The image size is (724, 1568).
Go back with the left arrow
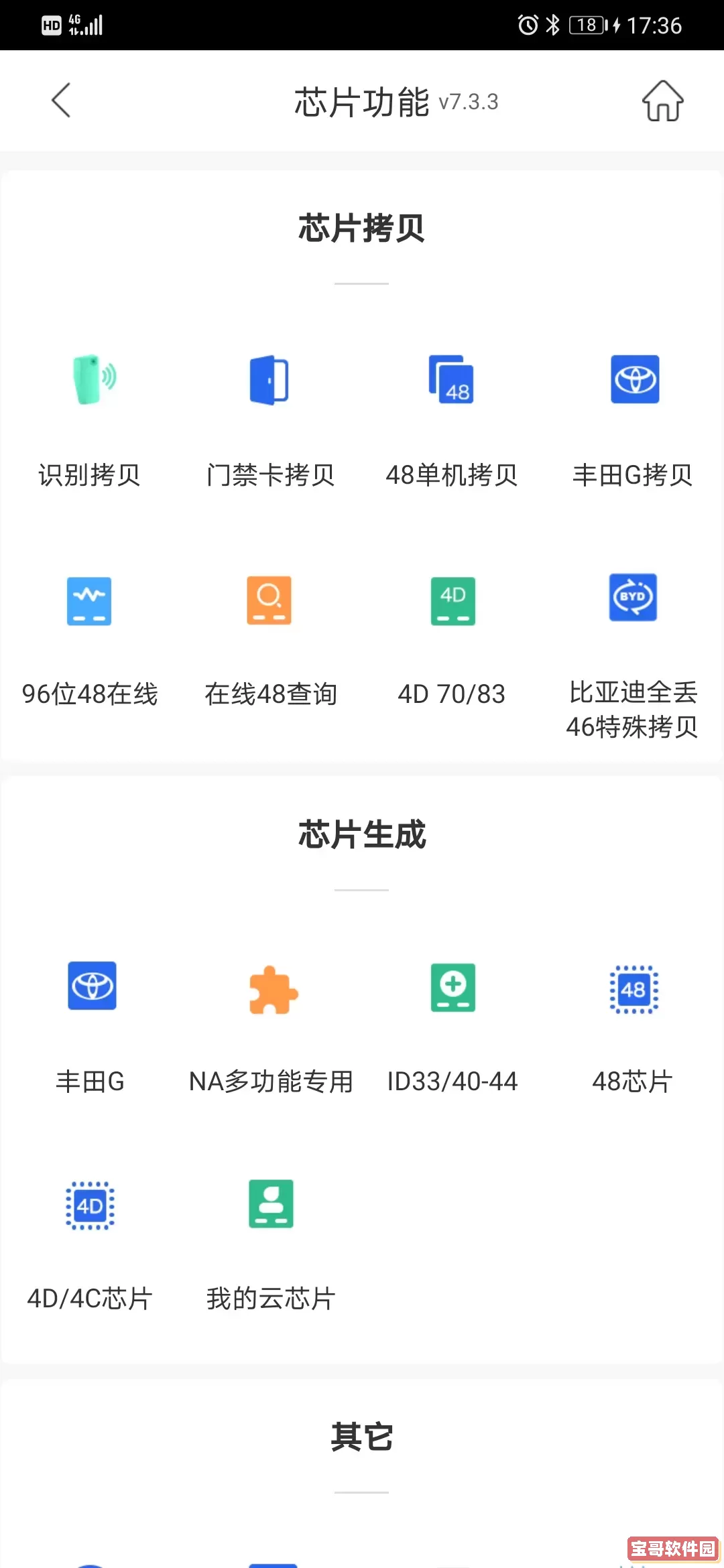[61, 101]
